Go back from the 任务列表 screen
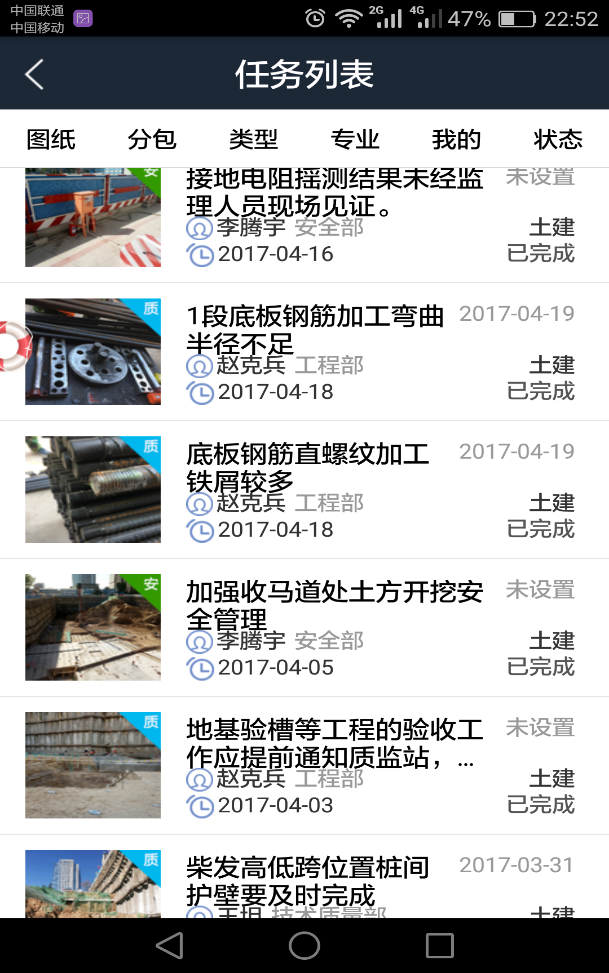609x973 pixels. (35, 74)
